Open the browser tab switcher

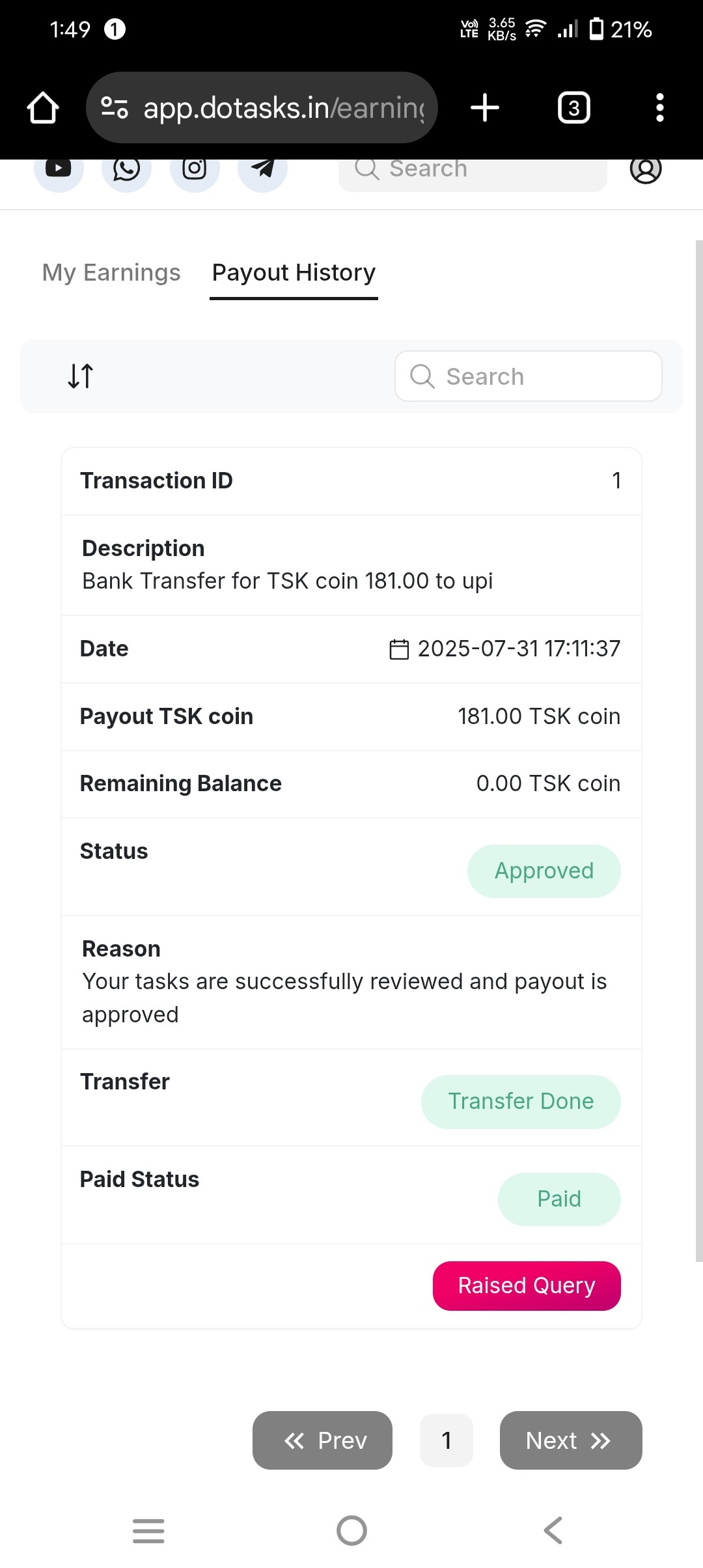pyautogui.click(x=573, y=107)
